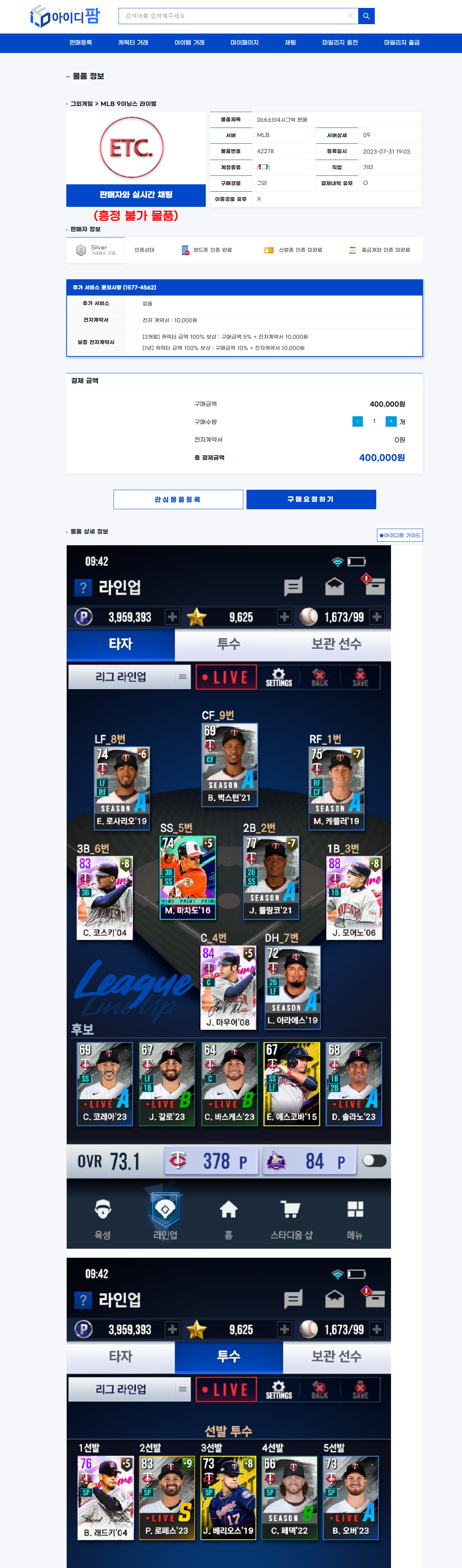Select 추가 서비스 없음 option

click(137, 303)
